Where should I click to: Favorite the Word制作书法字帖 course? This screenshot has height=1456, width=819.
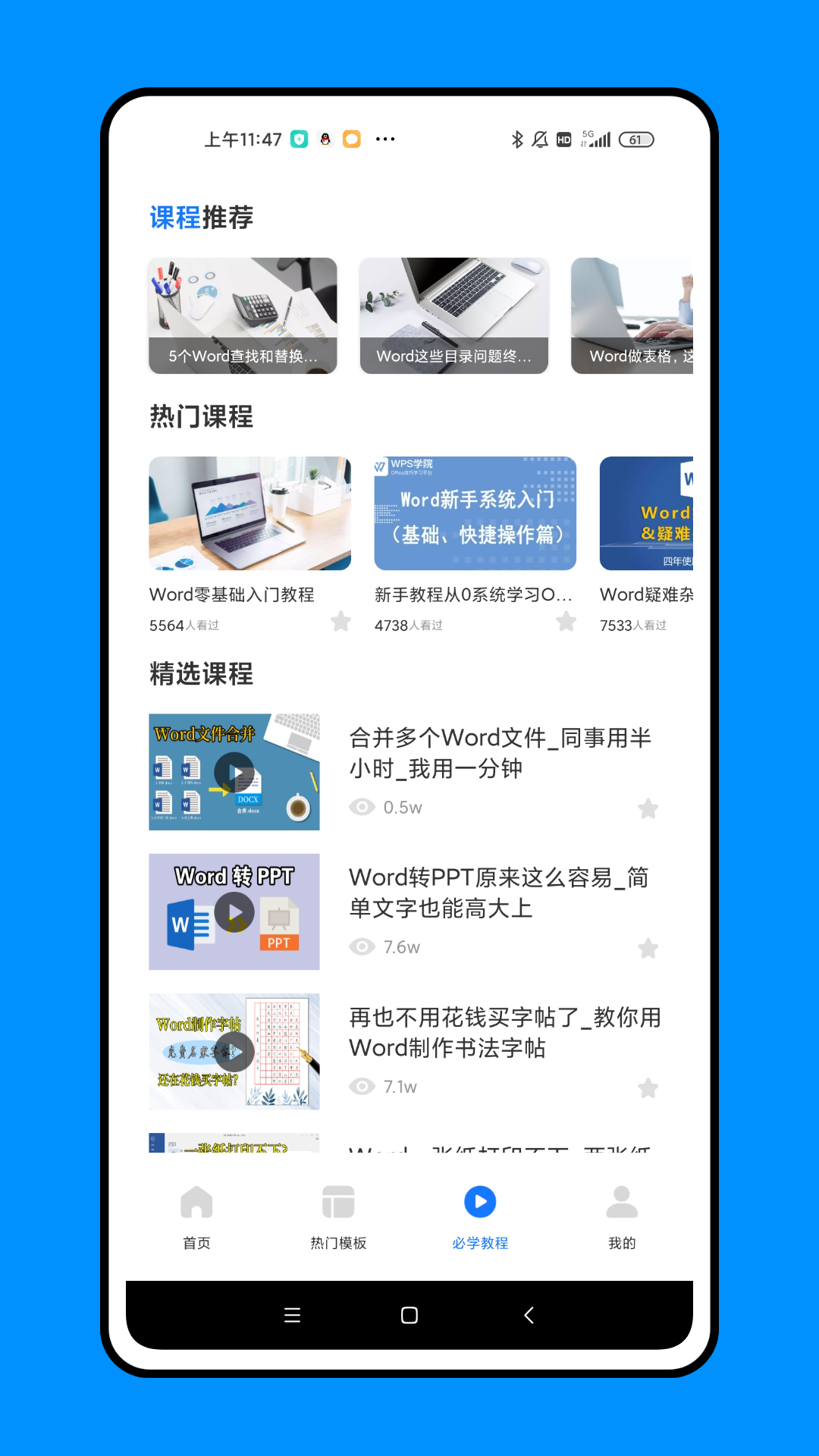[x=648, y=1088]
